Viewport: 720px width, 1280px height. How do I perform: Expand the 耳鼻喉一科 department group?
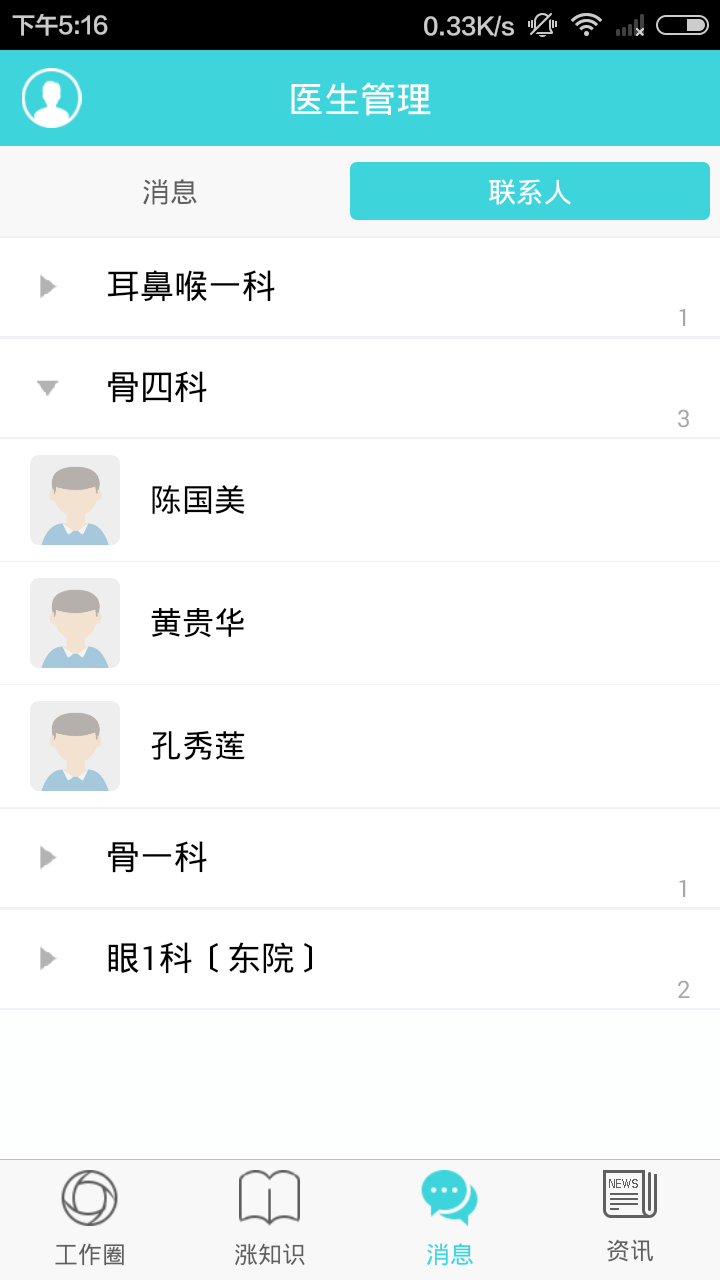(360, 286)
